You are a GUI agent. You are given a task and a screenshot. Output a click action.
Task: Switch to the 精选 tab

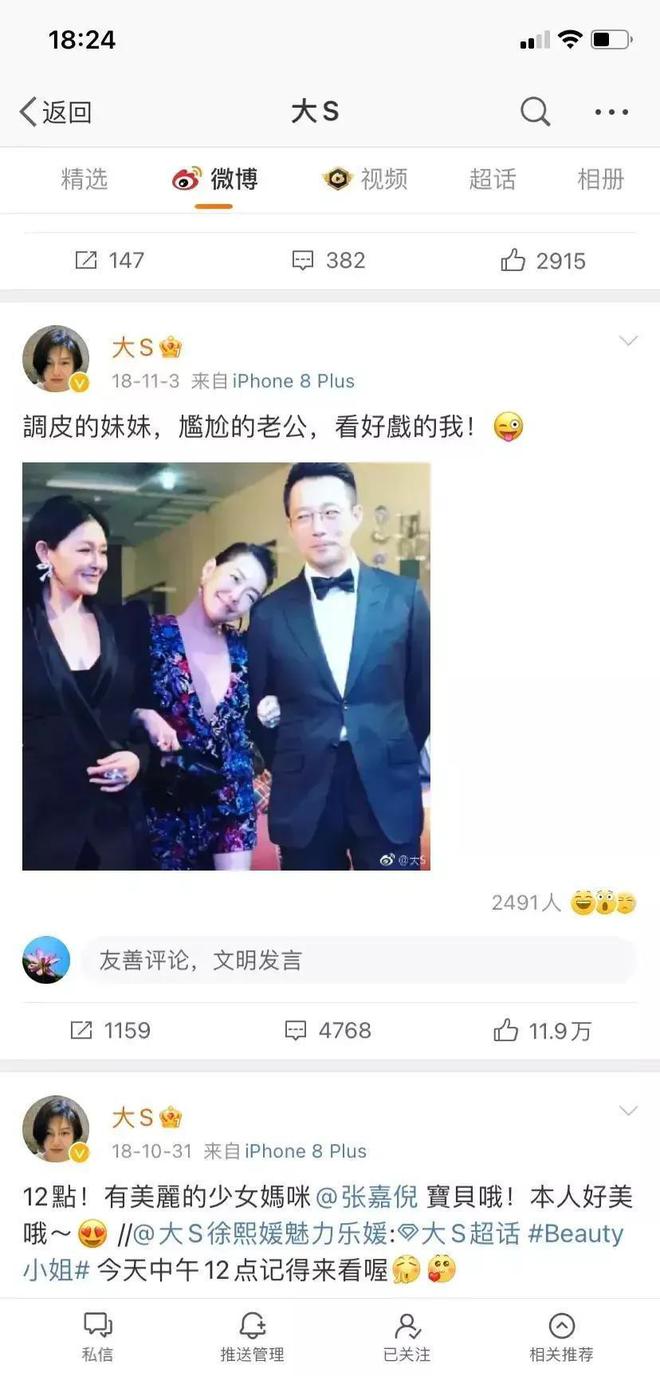84,179
